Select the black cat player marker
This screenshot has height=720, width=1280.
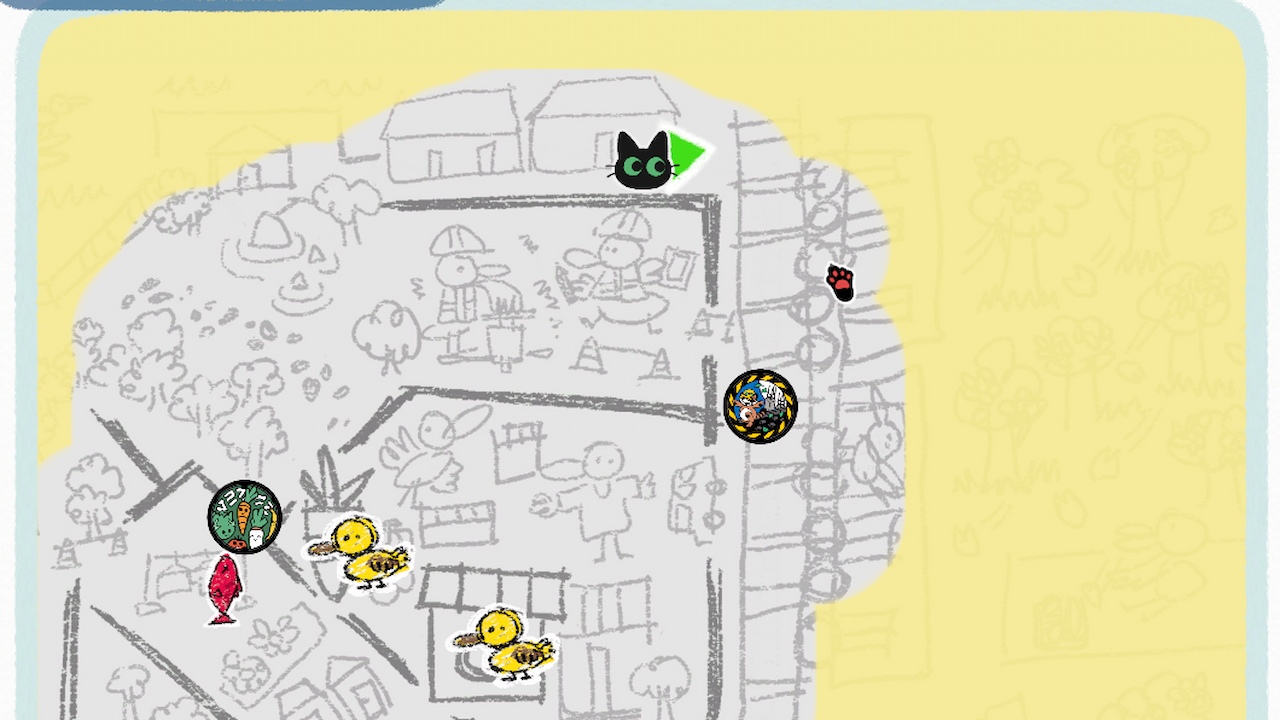point(642,161)
